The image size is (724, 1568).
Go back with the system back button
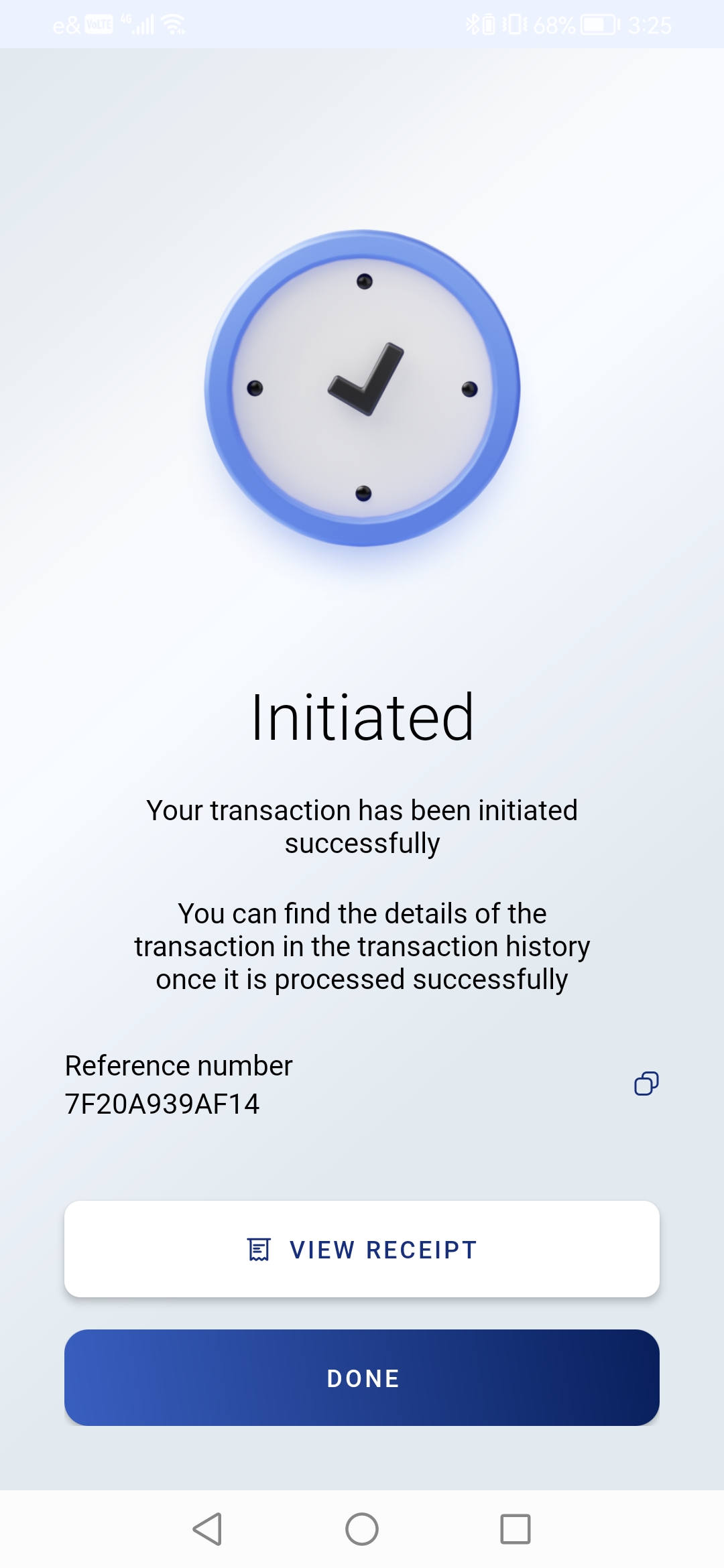coord(207,1529)
